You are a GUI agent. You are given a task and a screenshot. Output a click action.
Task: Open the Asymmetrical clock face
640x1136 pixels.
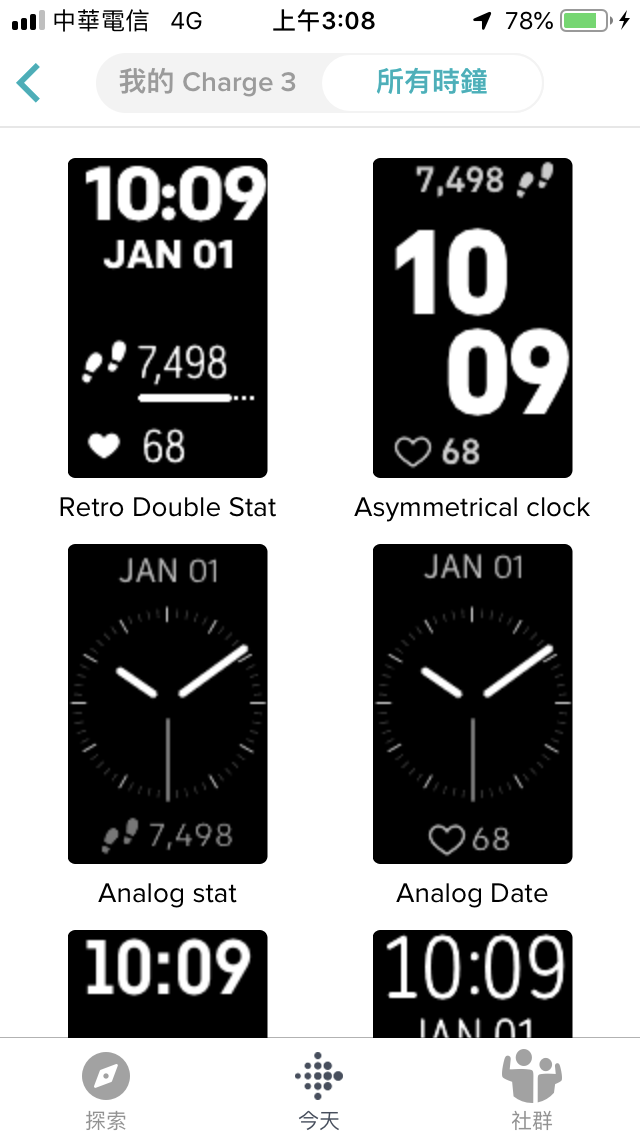(472, 318)
